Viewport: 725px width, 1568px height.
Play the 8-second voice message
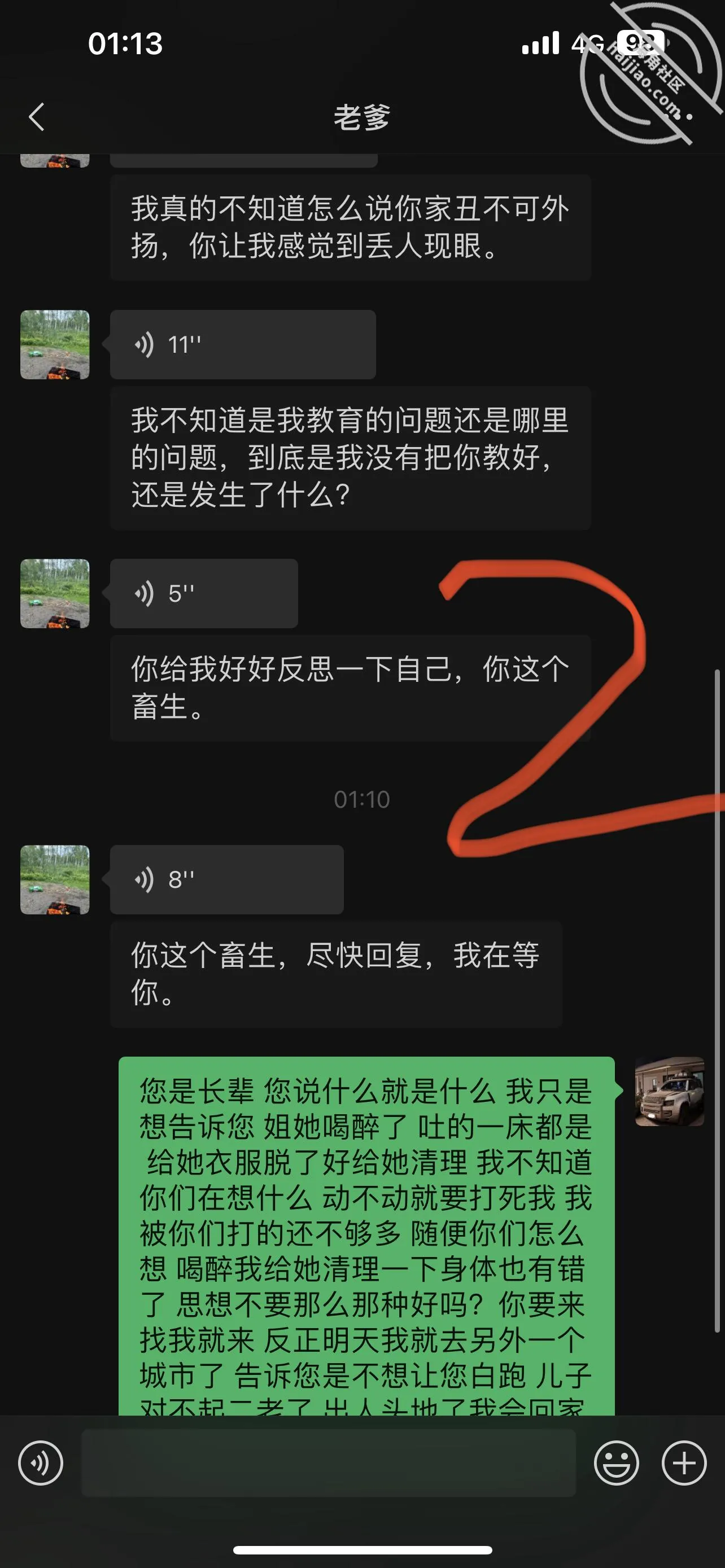[226, 879]
